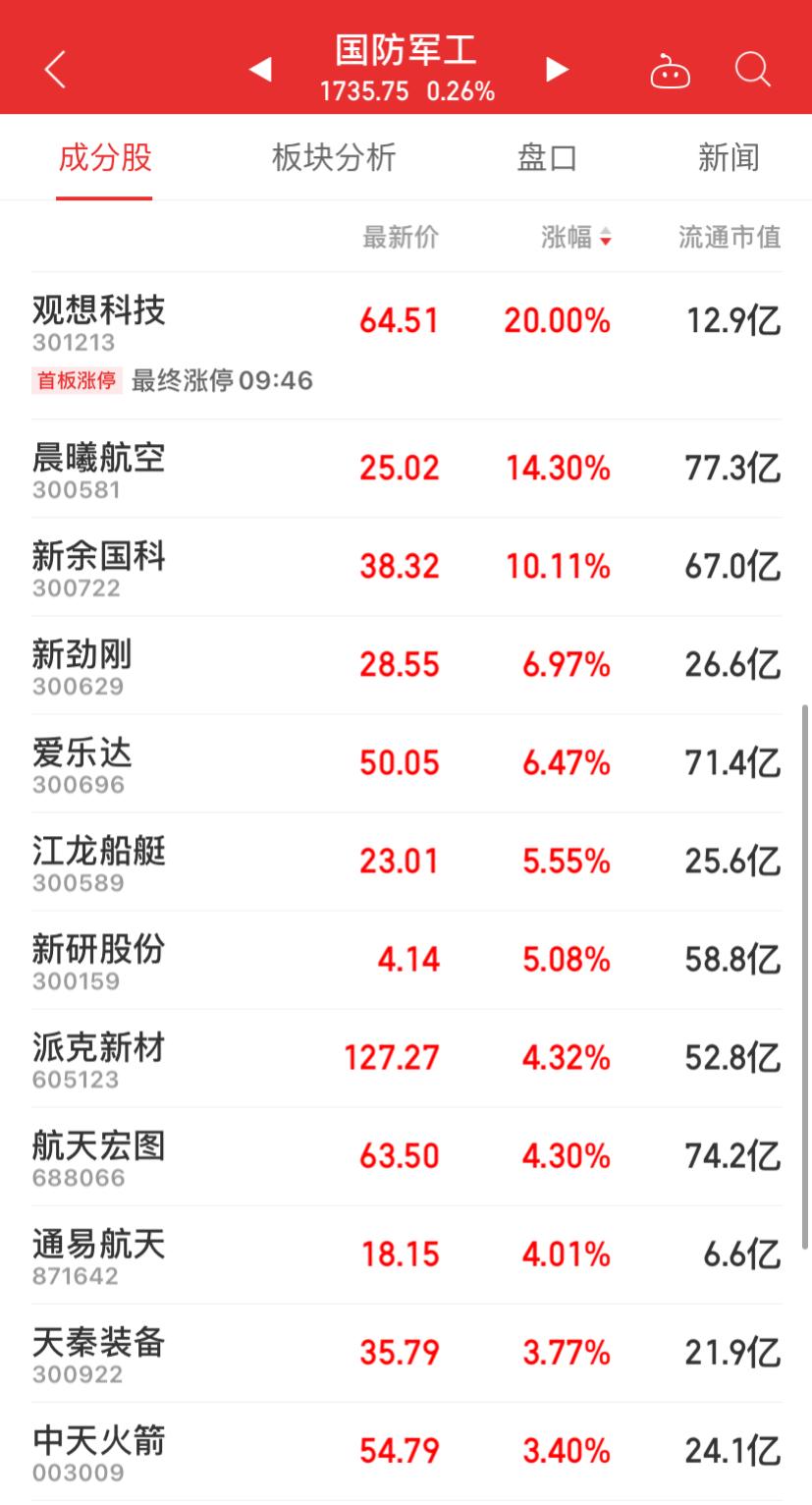
Task: Switch to the 新闻 tab
Action: [x=729, y=157]
